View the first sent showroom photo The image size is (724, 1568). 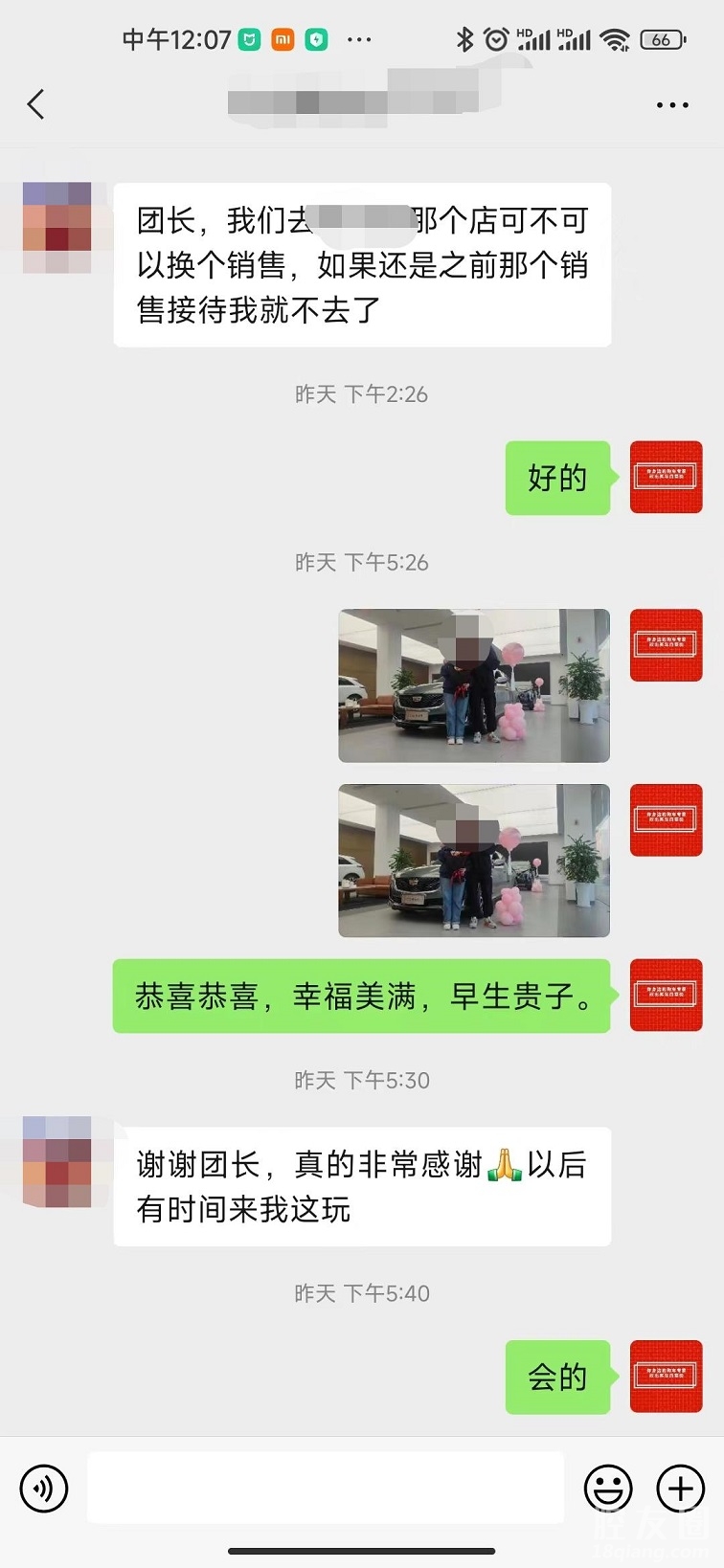coord(474,685)
